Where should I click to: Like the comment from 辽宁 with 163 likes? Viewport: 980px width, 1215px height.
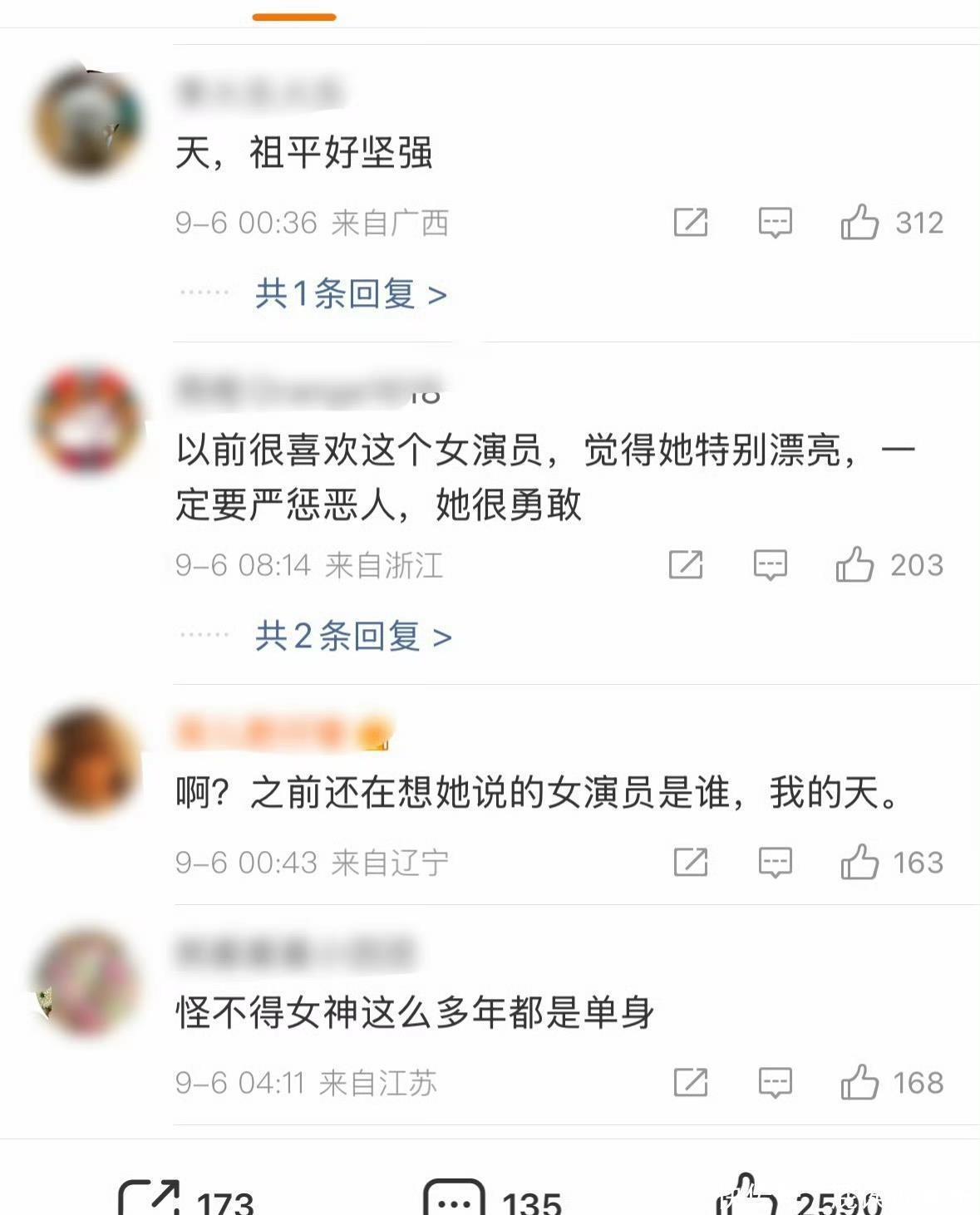(x=859, y=863)
